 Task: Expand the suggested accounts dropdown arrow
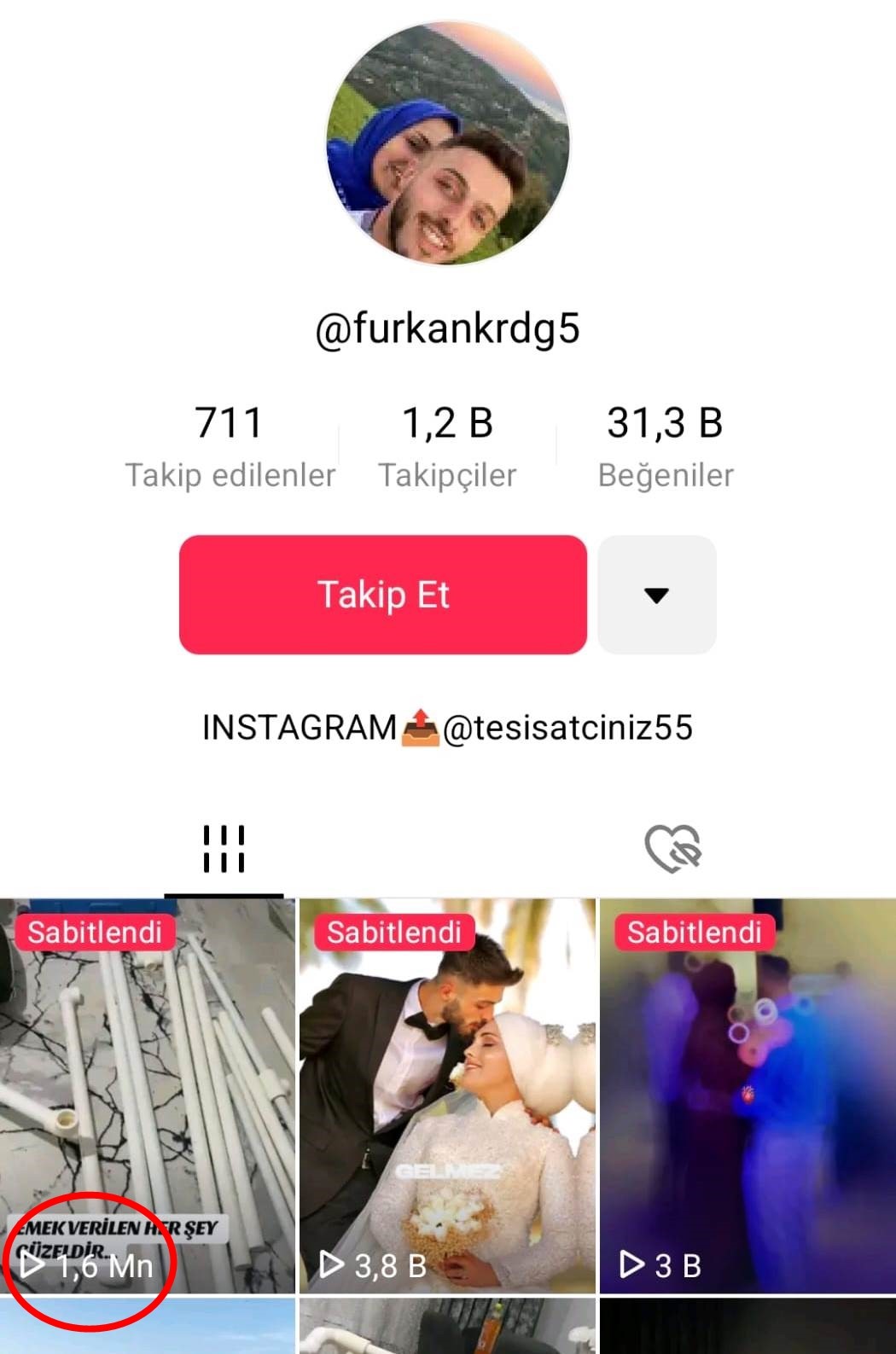tap(656, 595)
